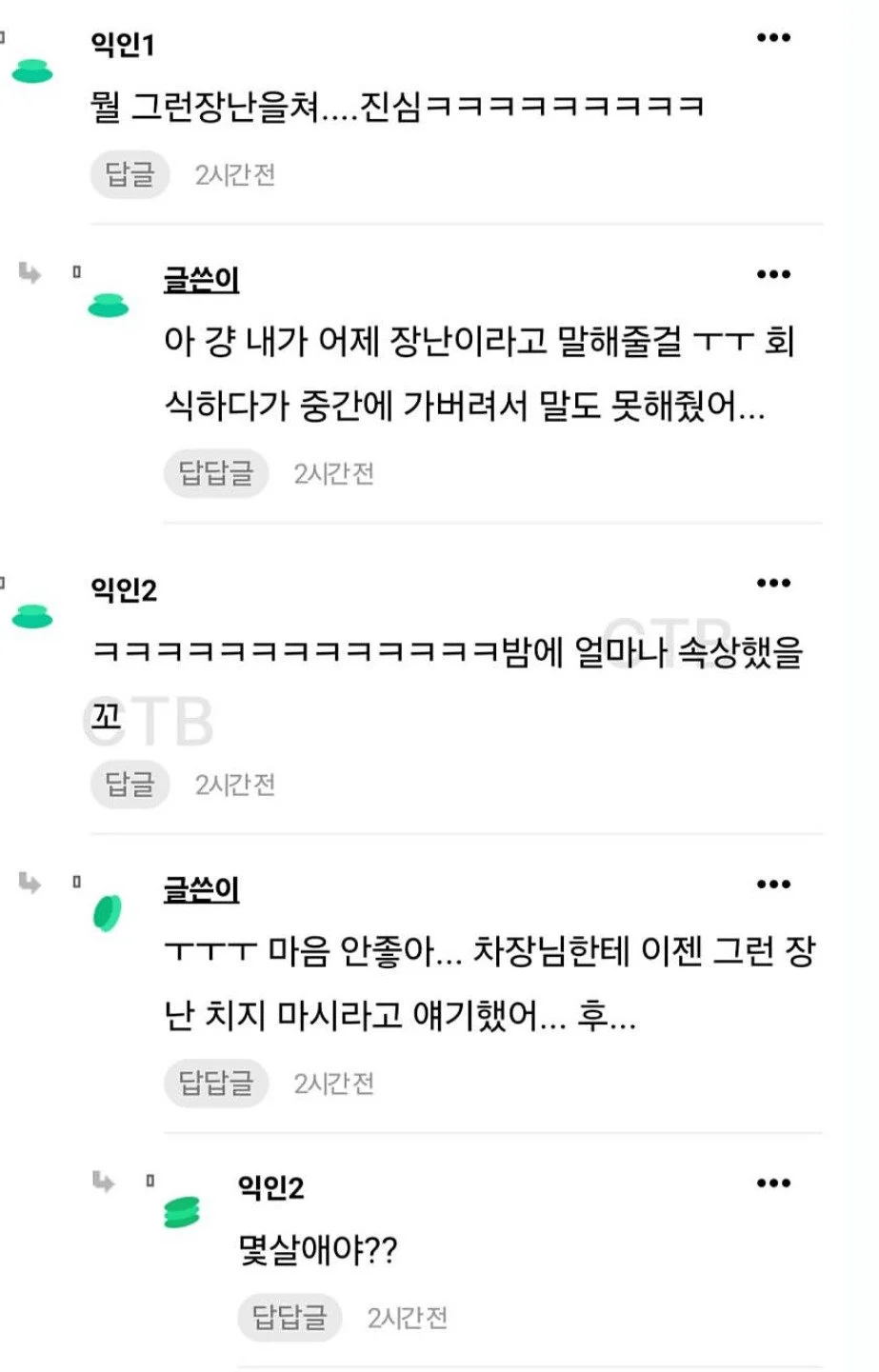The width and height of the screenshot is (879, 1372).
Task: Open overflow menu on 익인1's comment
Action: tap(772, 38)
